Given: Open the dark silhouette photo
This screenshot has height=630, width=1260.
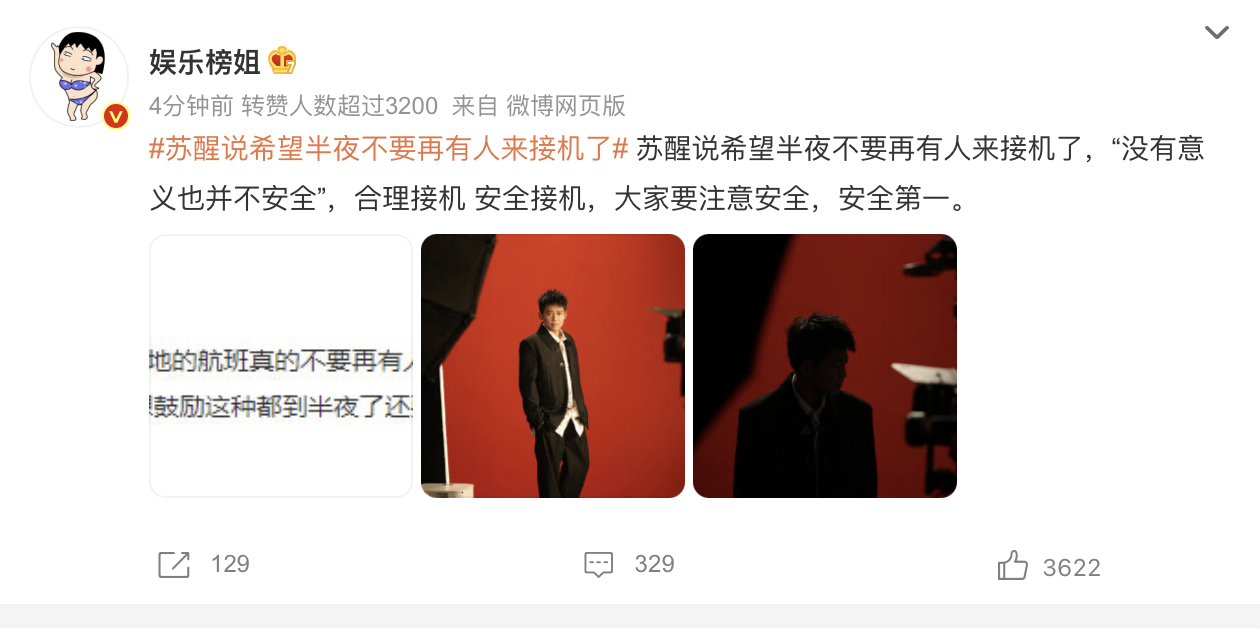Looking at the screenshot, I should point(825,366).
